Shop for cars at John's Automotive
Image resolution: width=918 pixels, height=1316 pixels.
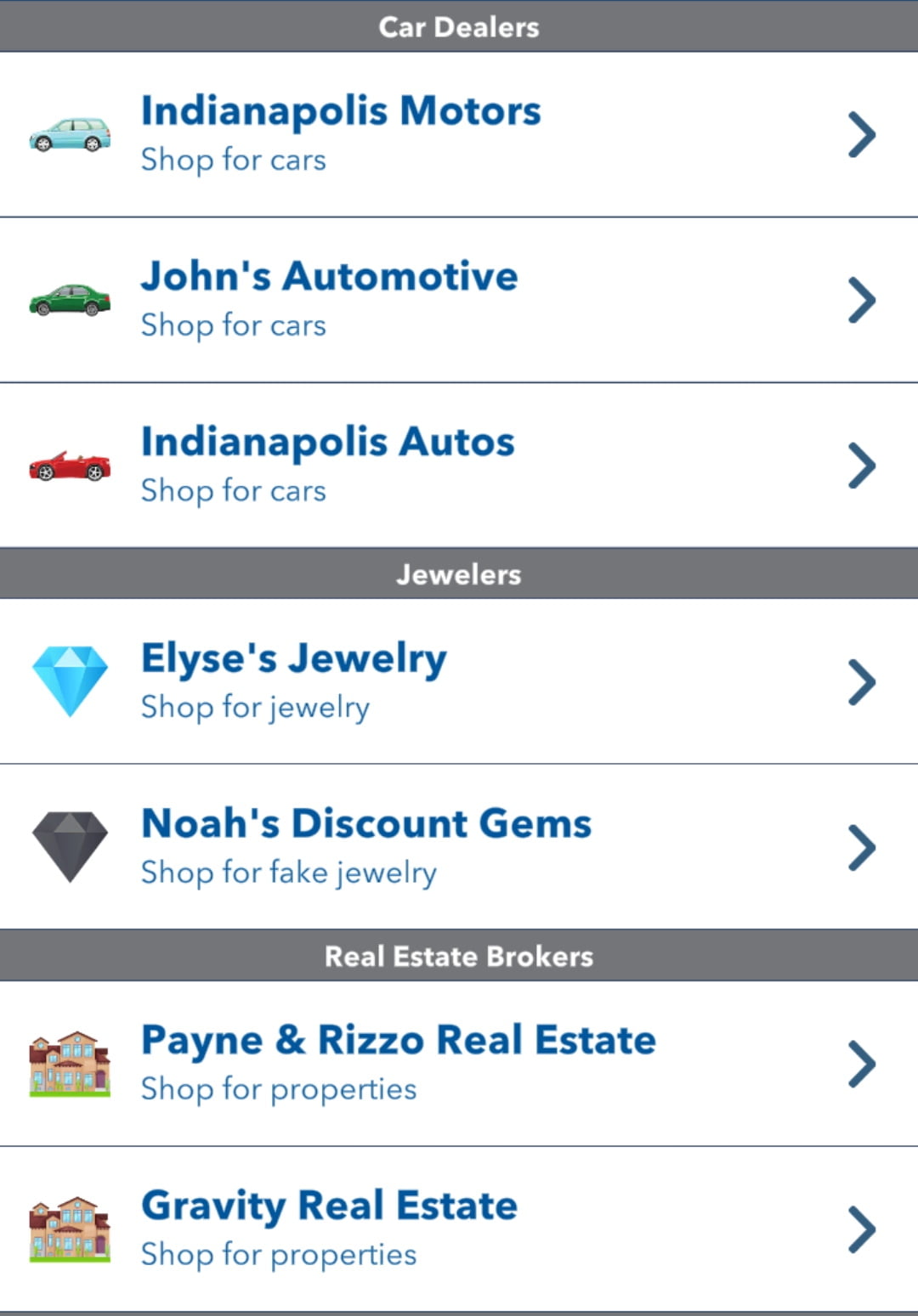tap(459, 300)
